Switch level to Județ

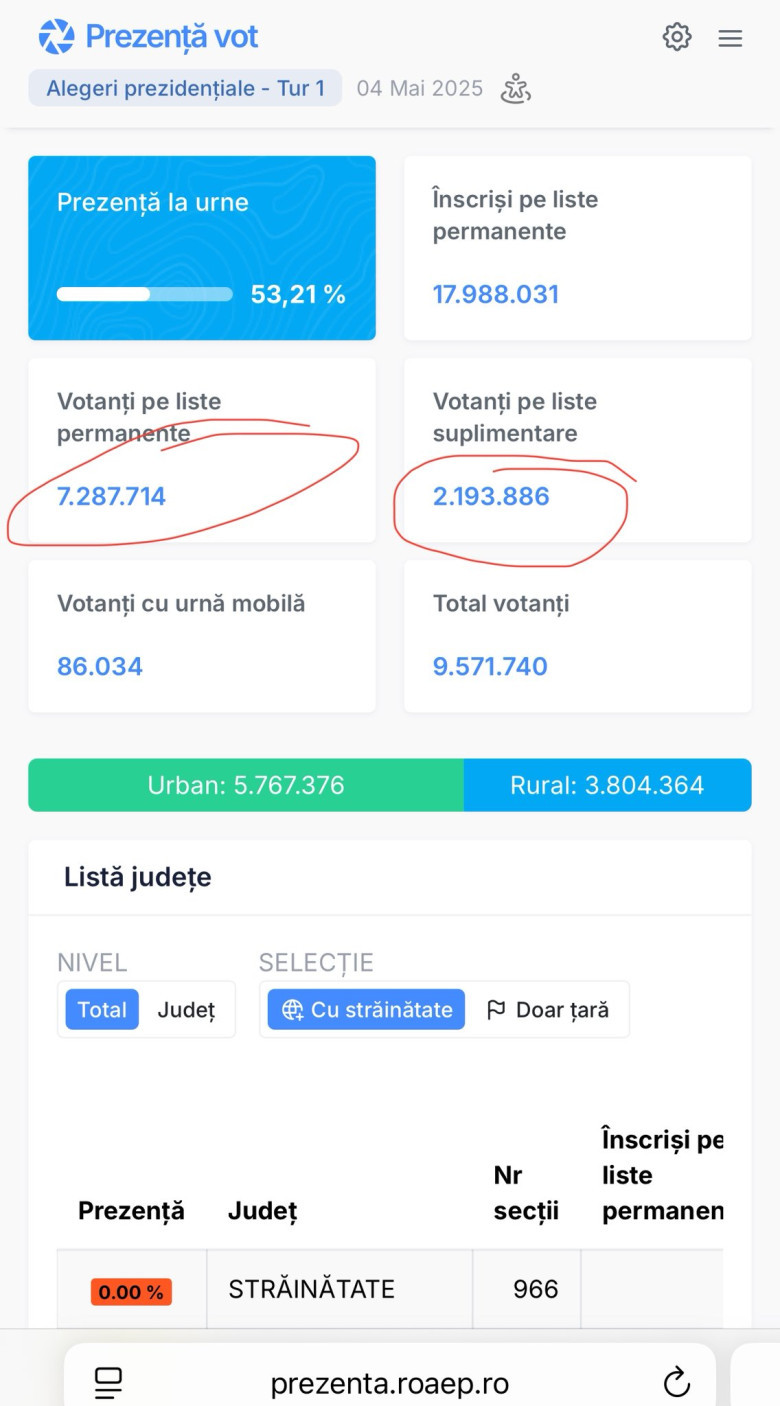186,1010
